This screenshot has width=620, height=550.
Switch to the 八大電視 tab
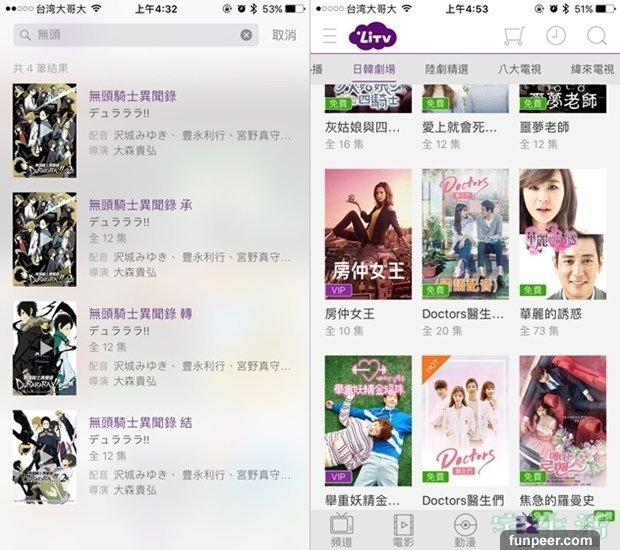click(x=520, y=70)
